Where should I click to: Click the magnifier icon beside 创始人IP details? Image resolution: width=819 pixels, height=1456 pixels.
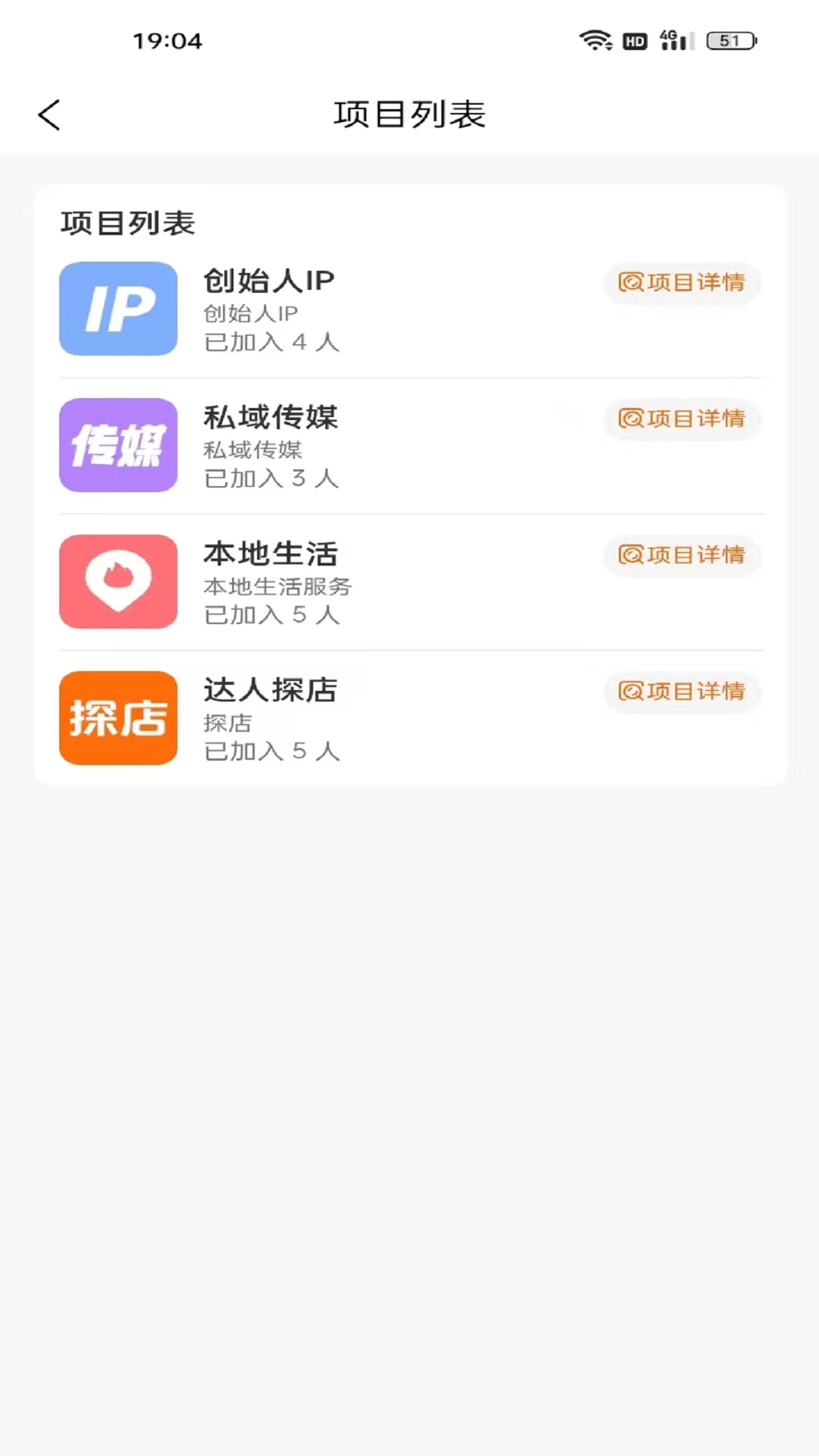coord(631,283)
